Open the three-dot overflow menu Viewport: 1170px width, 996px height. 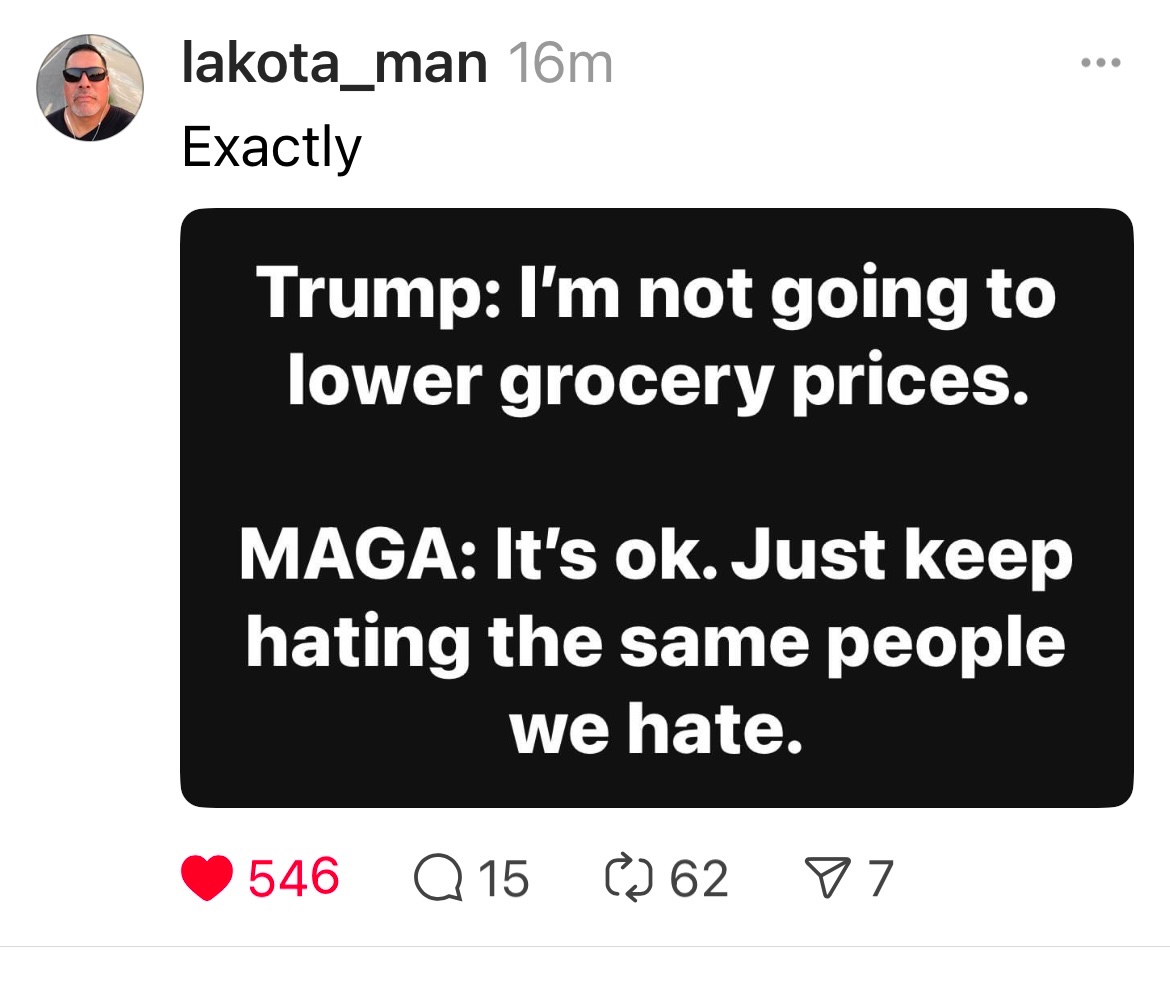click(1101, 63)
